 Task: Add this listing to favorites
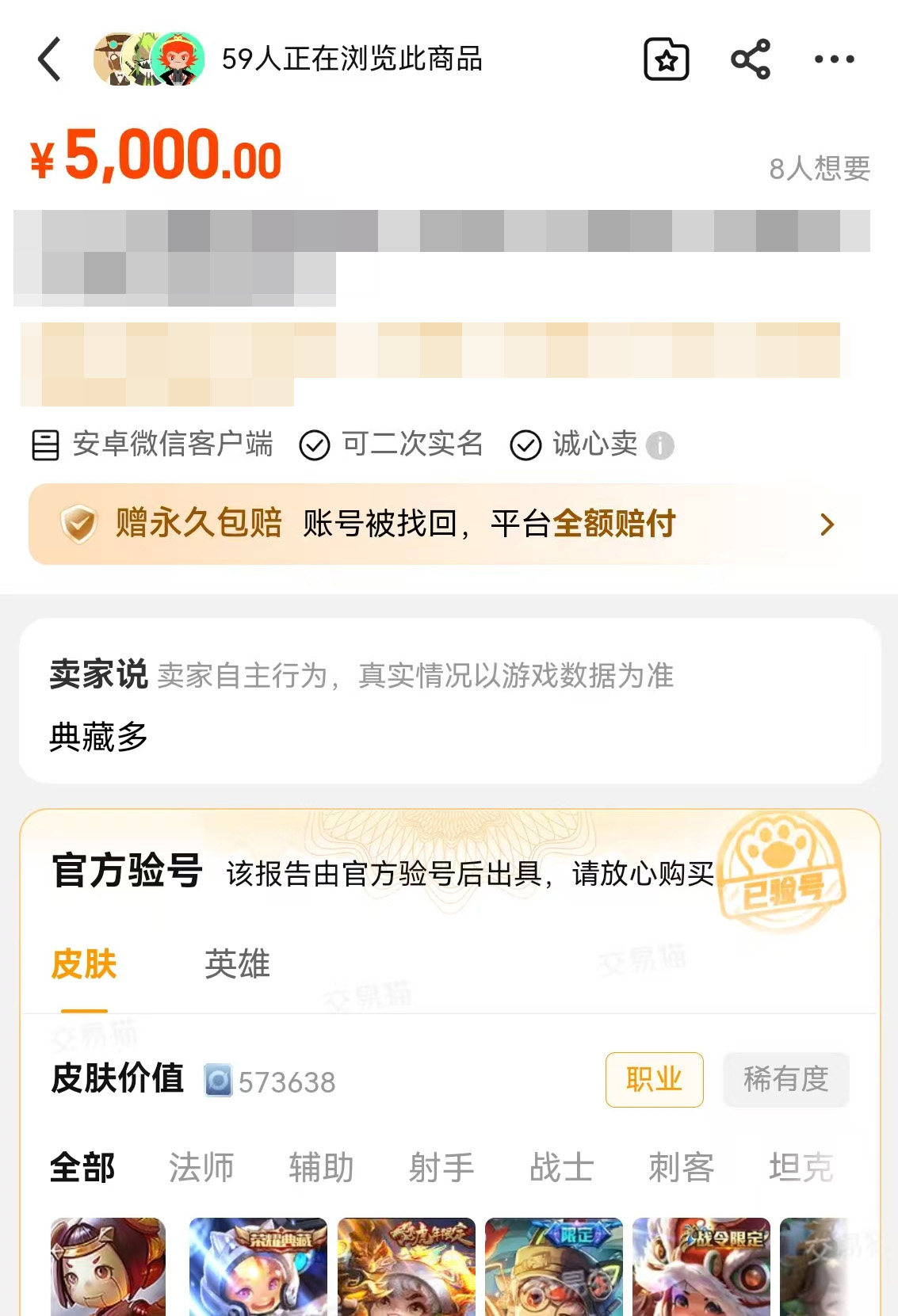(666, 59)
